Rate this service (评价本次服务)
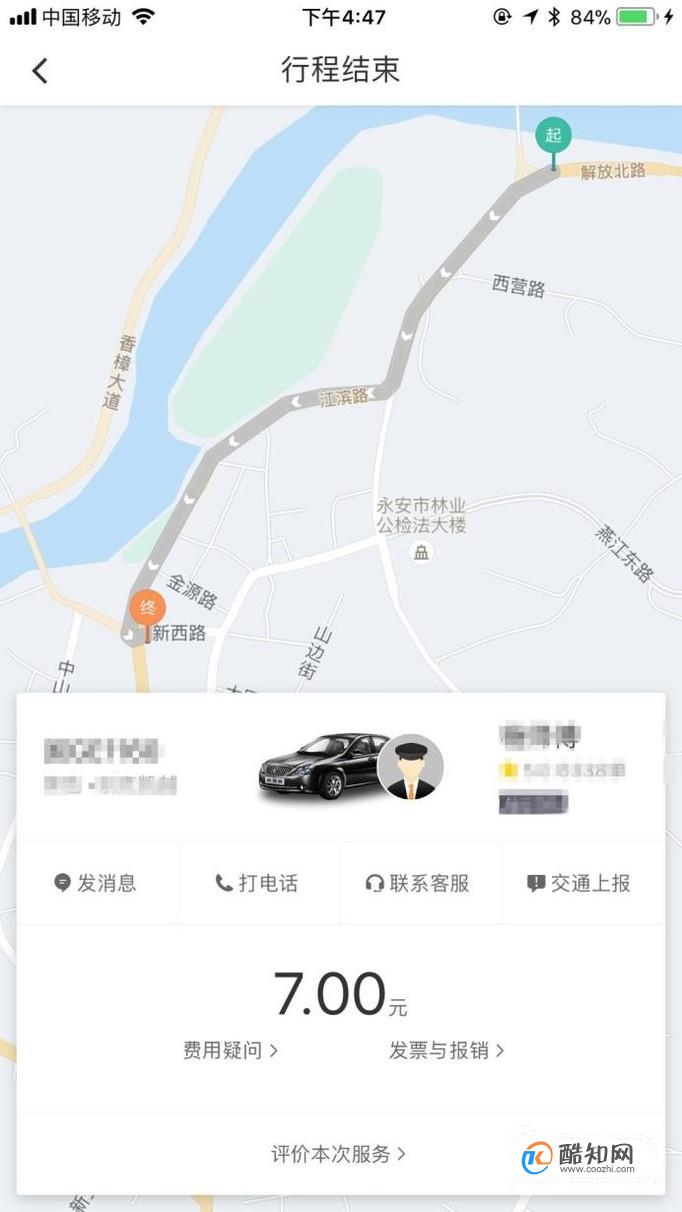 coord(339,1153)
